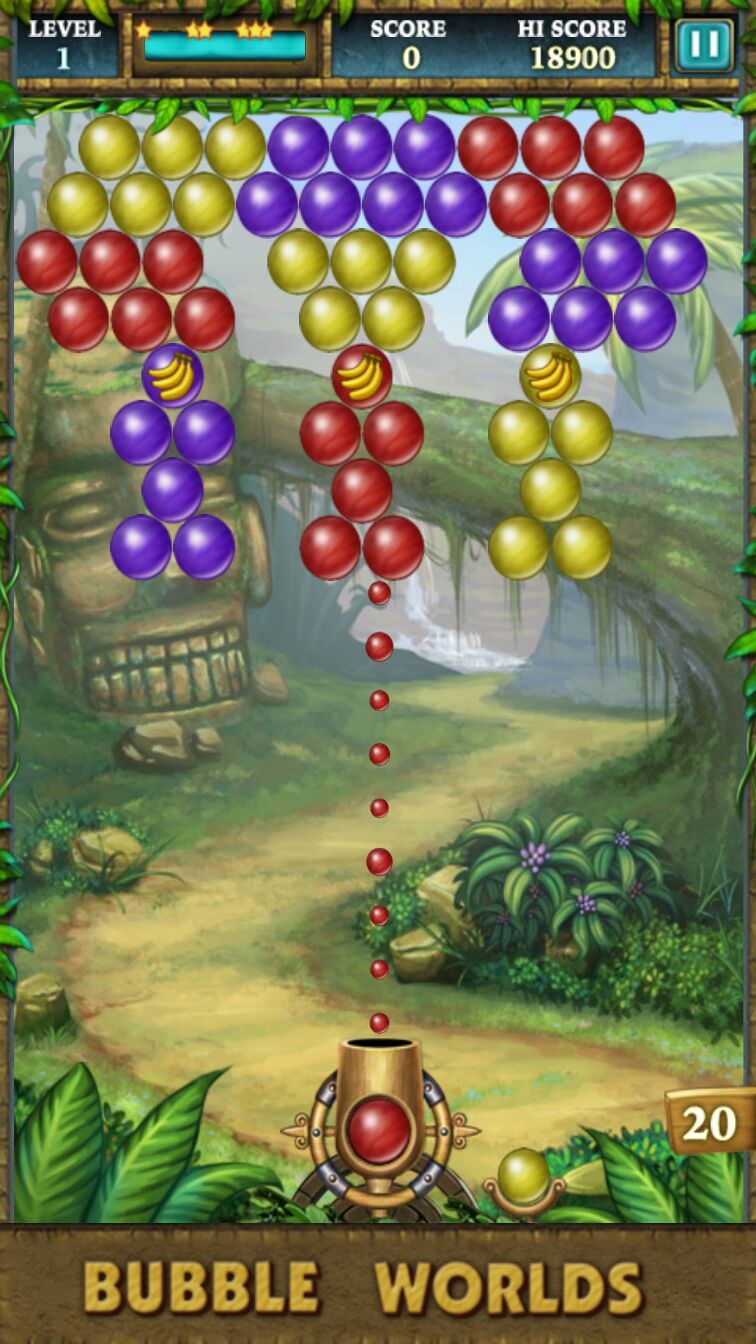Swap to the yellow next bubble

[x=524, y=1175]
